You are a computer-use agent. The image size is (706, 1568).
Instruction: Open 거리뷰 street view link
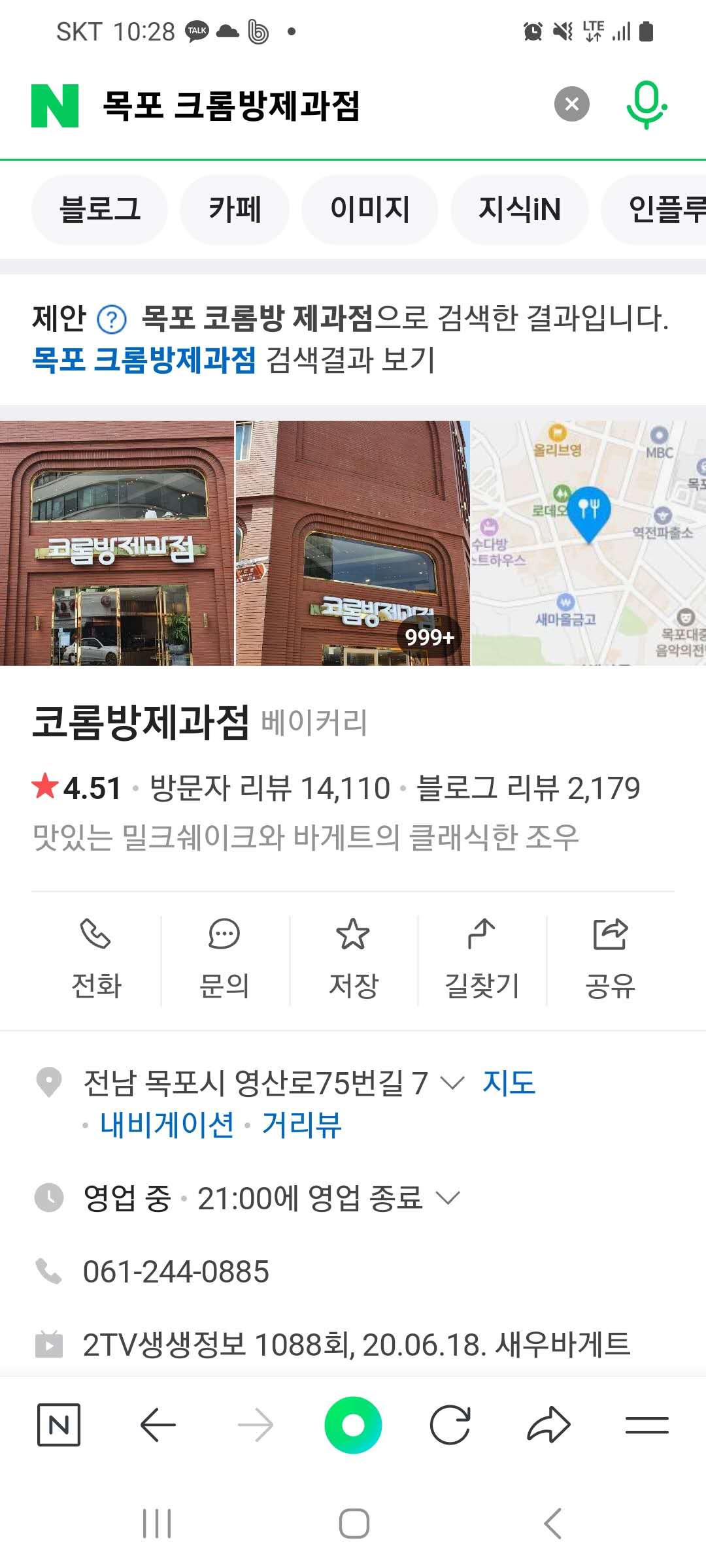click(x=301, y=1125)
